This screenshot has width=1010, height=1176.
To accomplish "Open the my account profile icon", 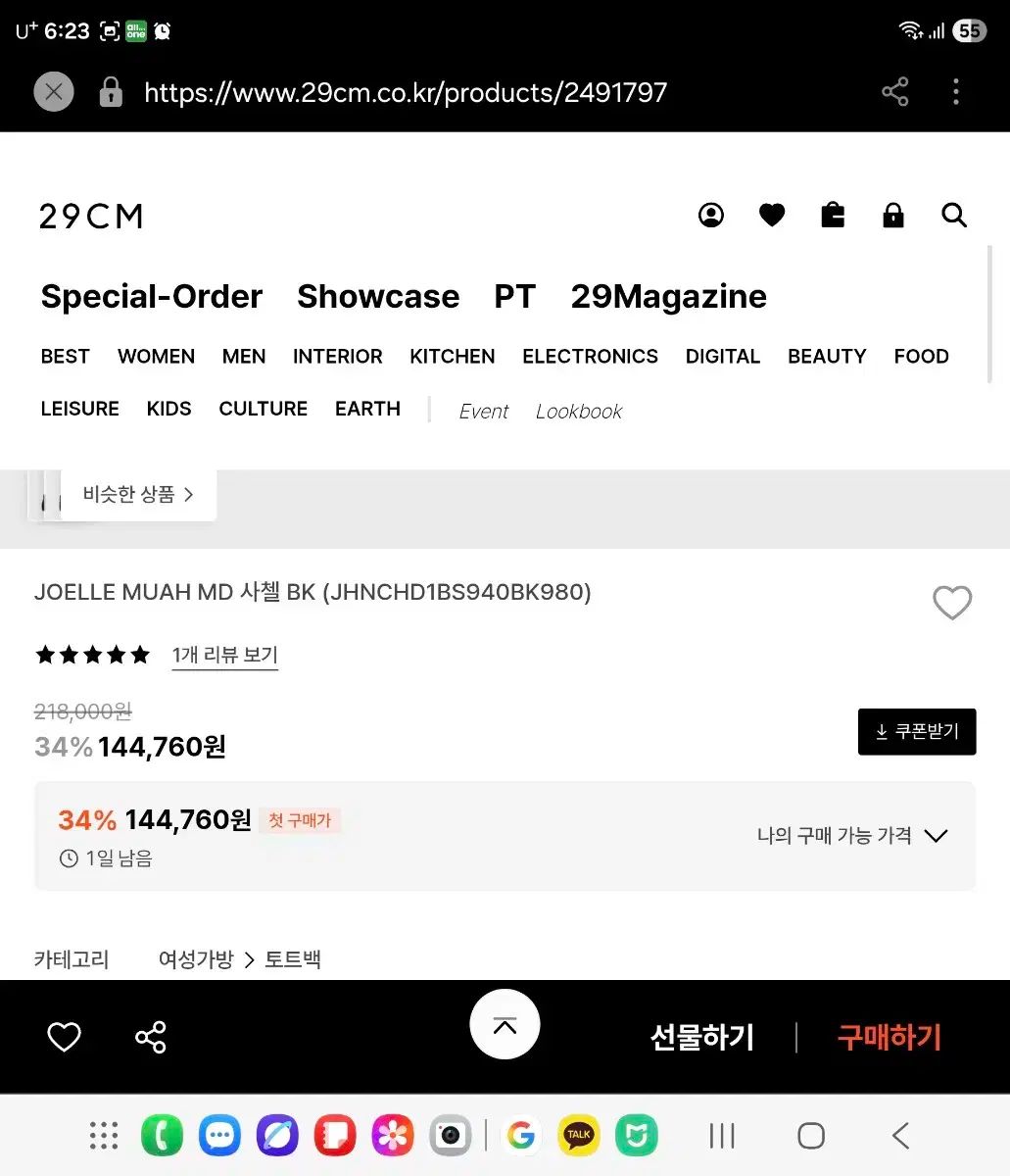I will pos(711,216).
